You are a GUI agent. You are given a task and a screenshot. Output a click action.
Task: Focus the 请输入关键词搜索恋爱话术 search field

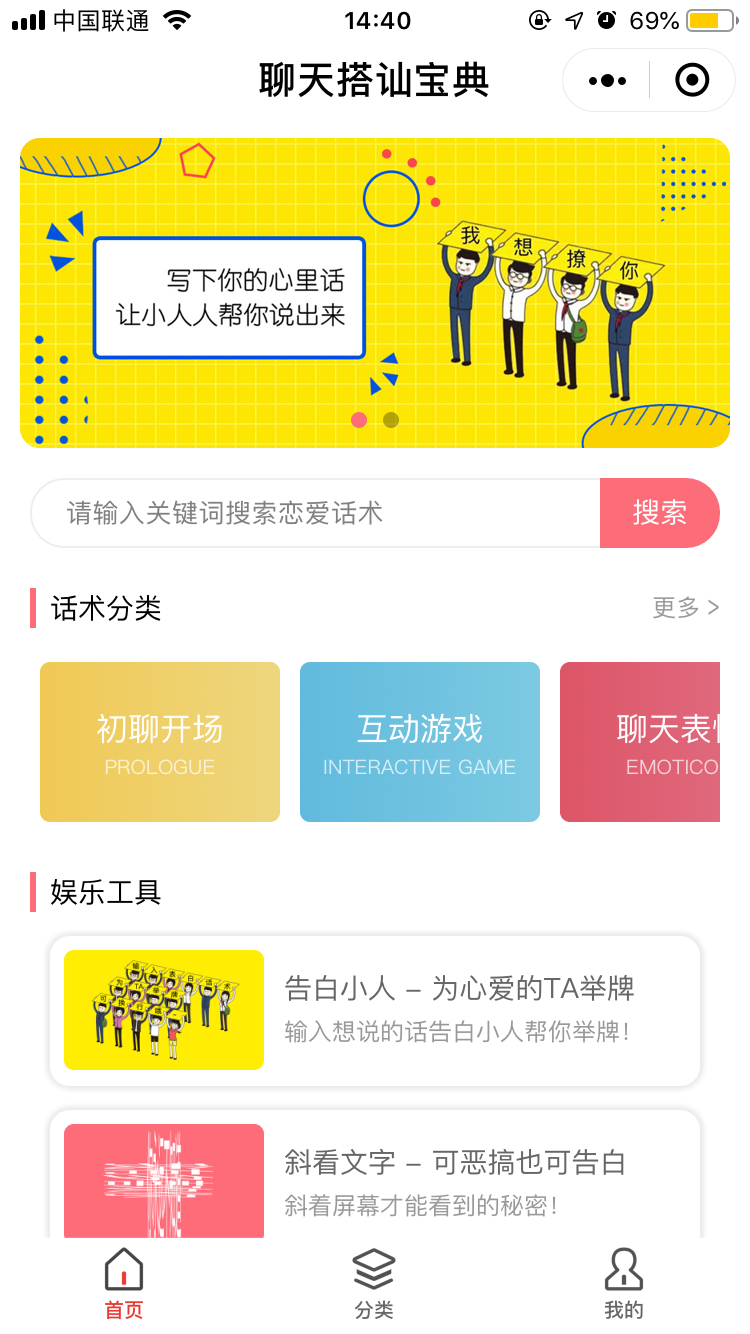point(315,514)
